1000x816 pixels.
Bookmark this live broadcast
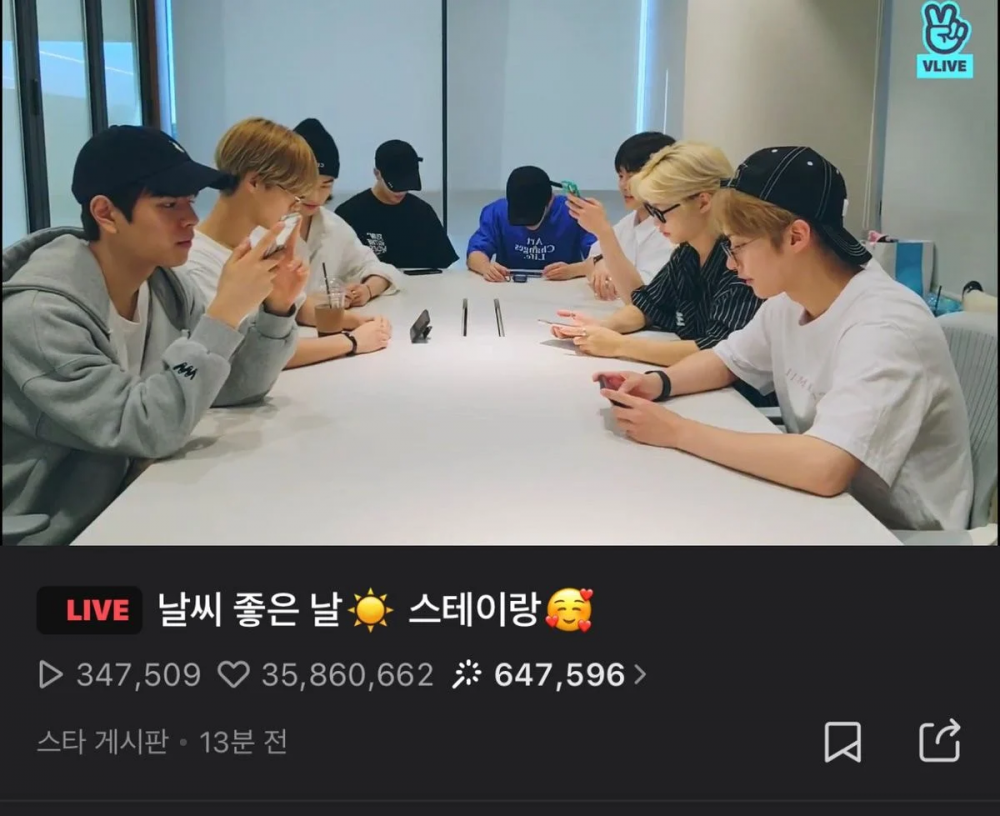click(842, 742)
